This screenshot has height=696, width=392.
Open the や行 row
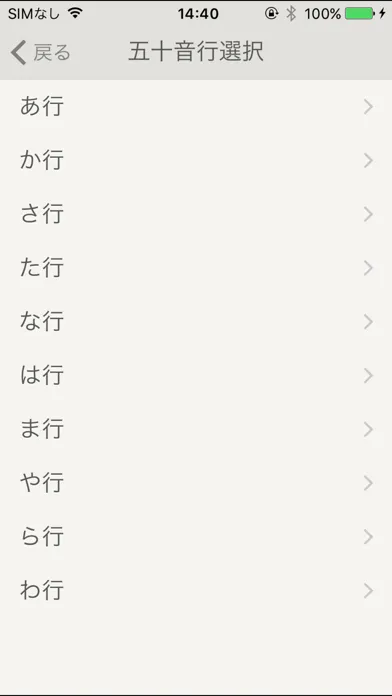(196, 483)
